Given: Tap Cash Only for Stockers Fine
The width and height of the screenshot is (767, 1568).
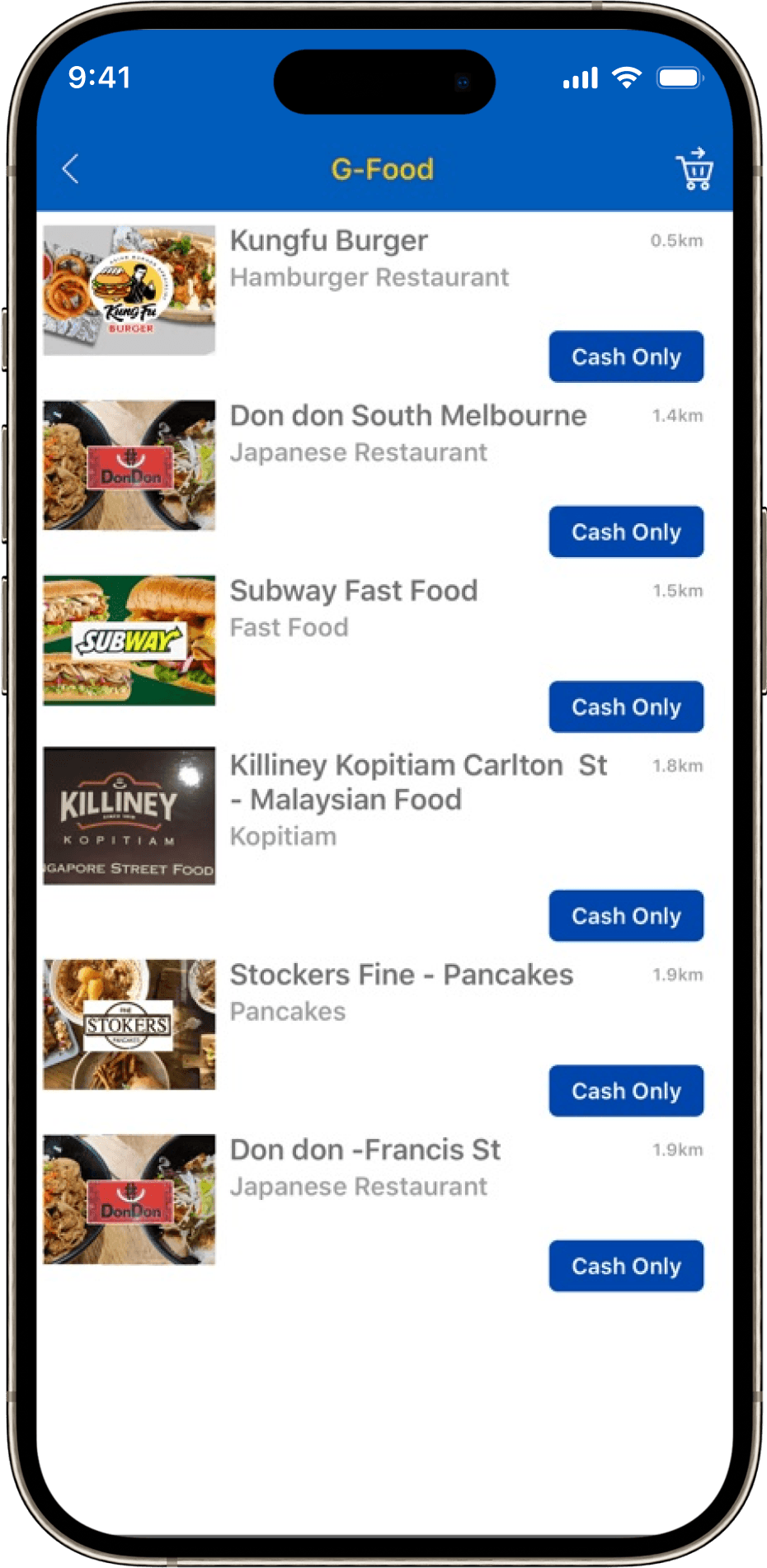Looking at the screenshot, I should tap(626, 1091).
